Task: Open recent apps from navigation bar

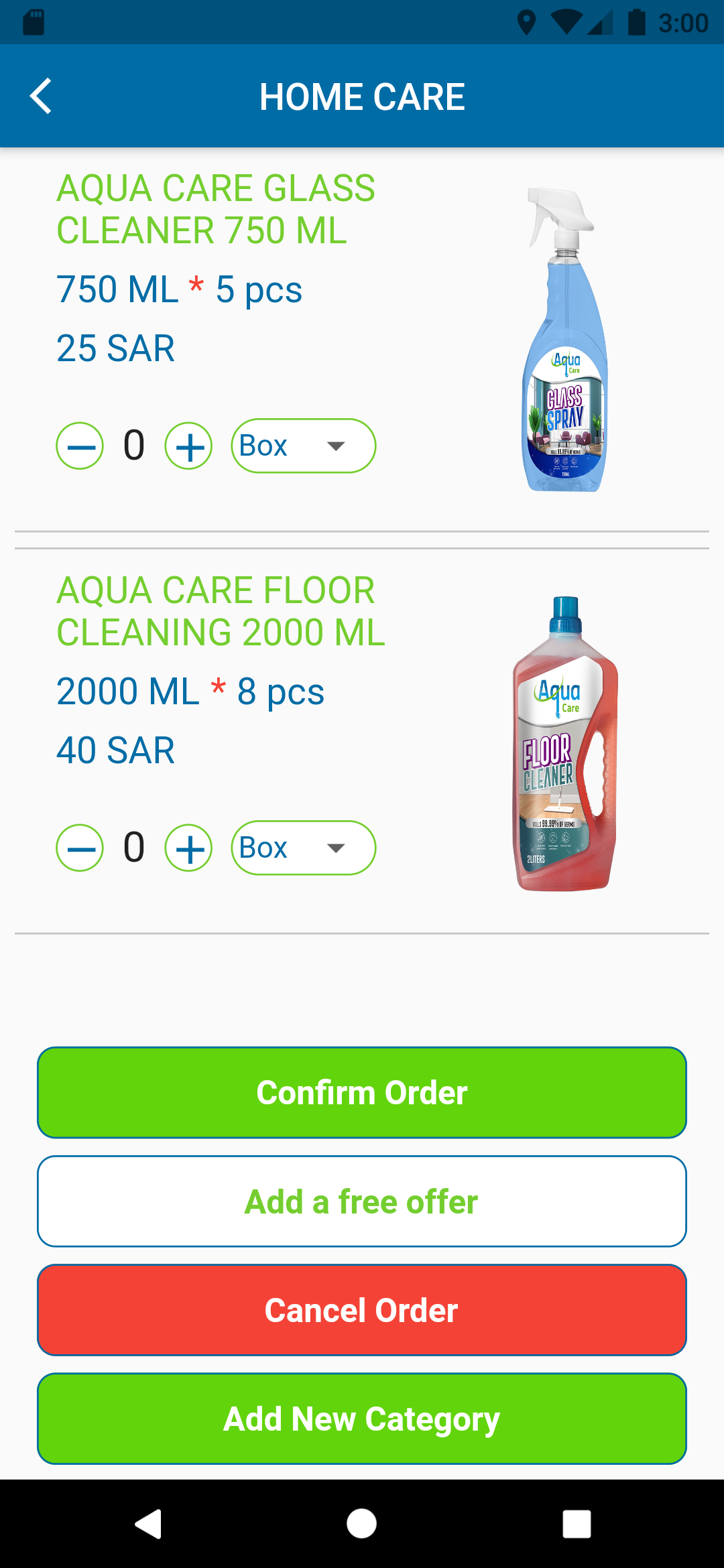Action: [577, 1524]
